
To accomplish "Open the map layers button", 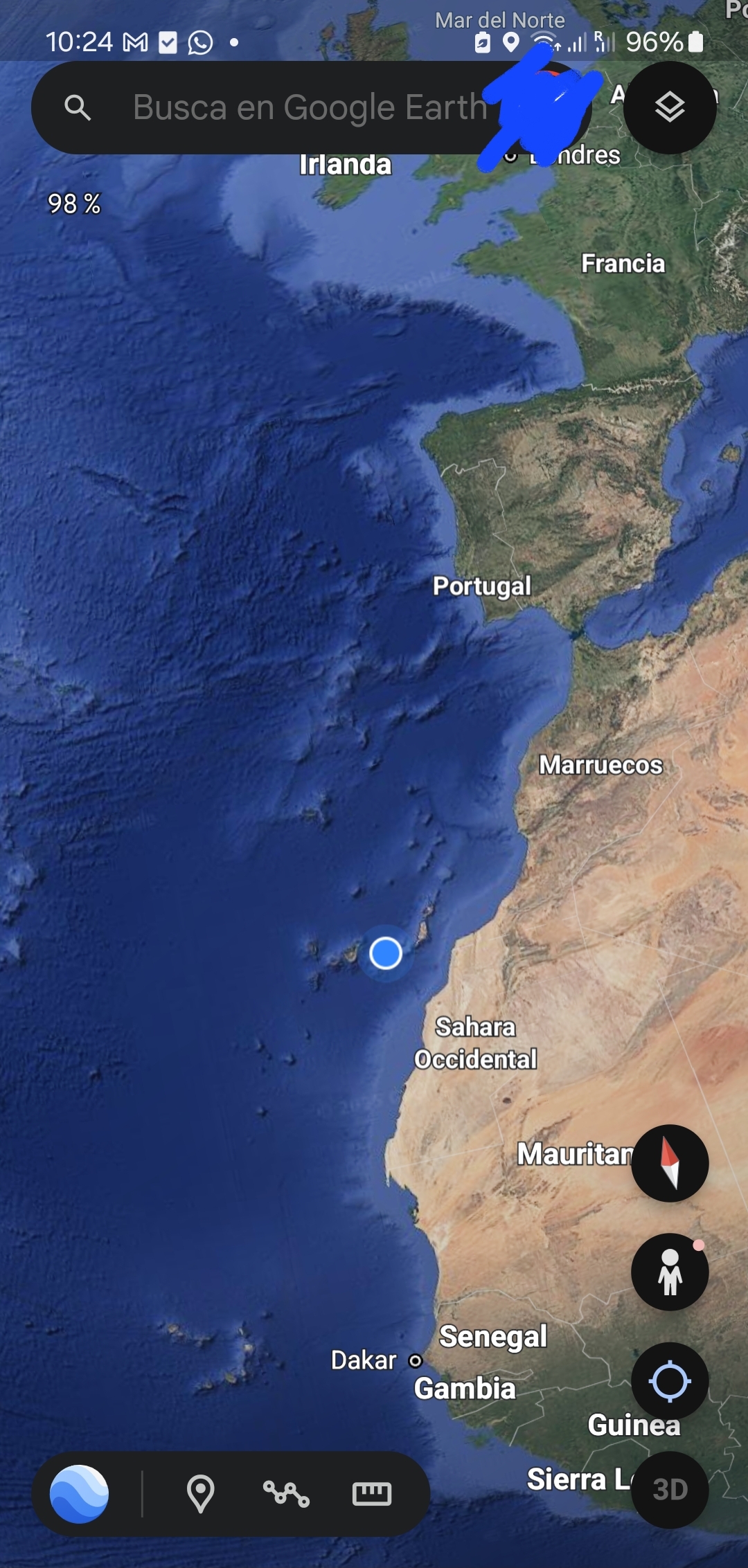I will (670, 108).
